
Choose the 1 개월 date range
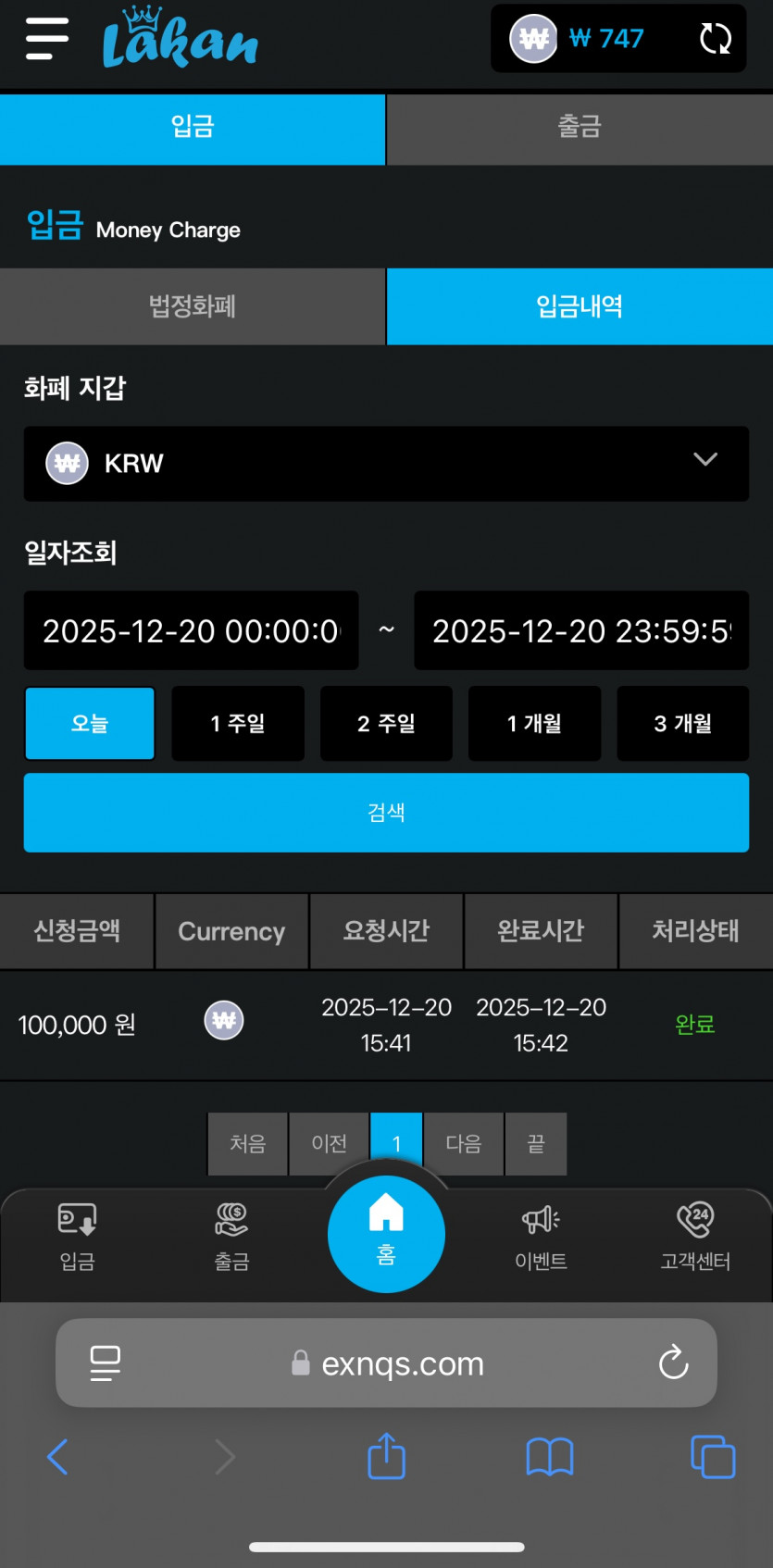click(x=534, y=723)
